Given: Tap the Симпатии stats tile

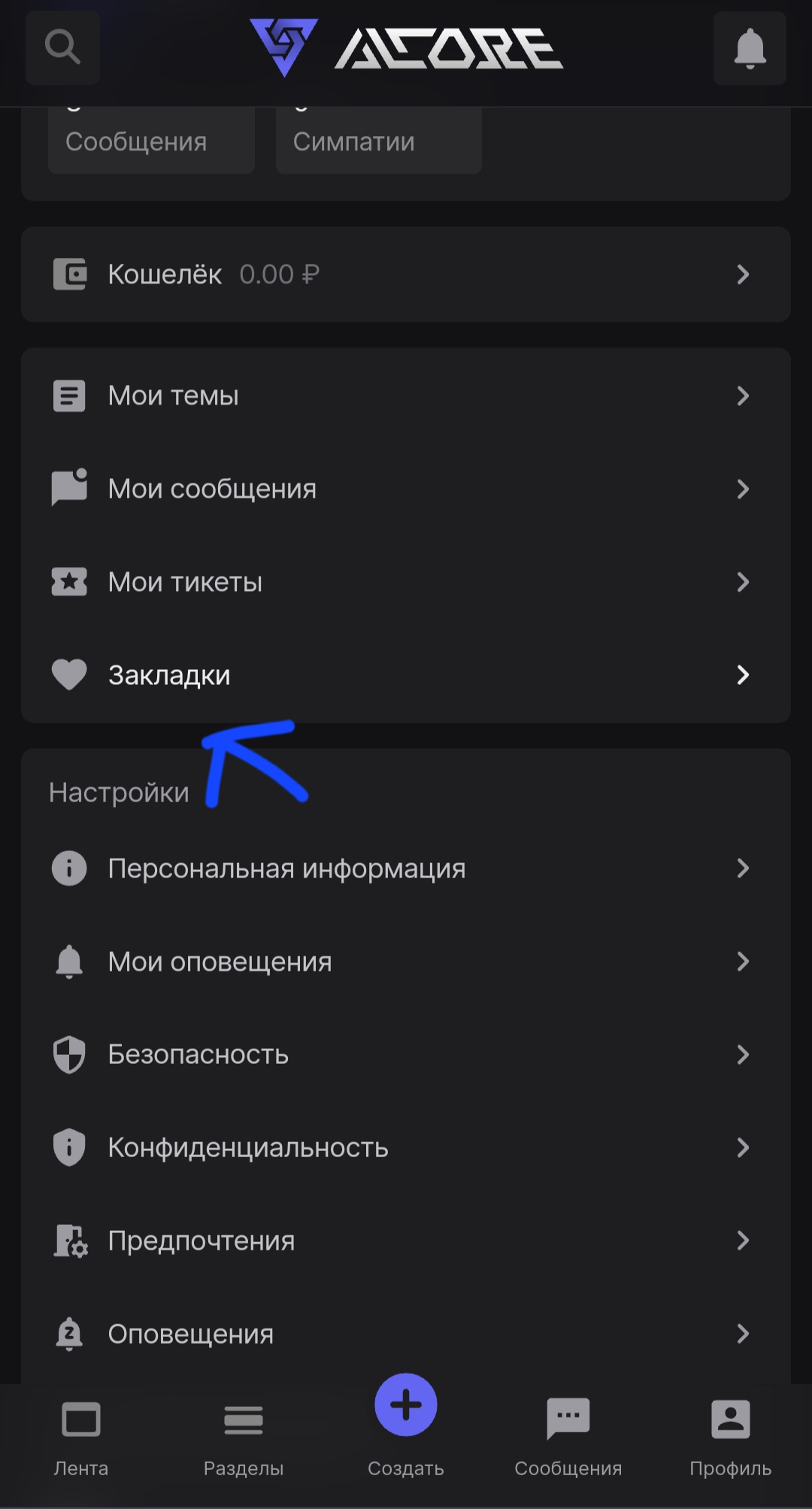Looking at the screenshot, I should pos(378,141).
